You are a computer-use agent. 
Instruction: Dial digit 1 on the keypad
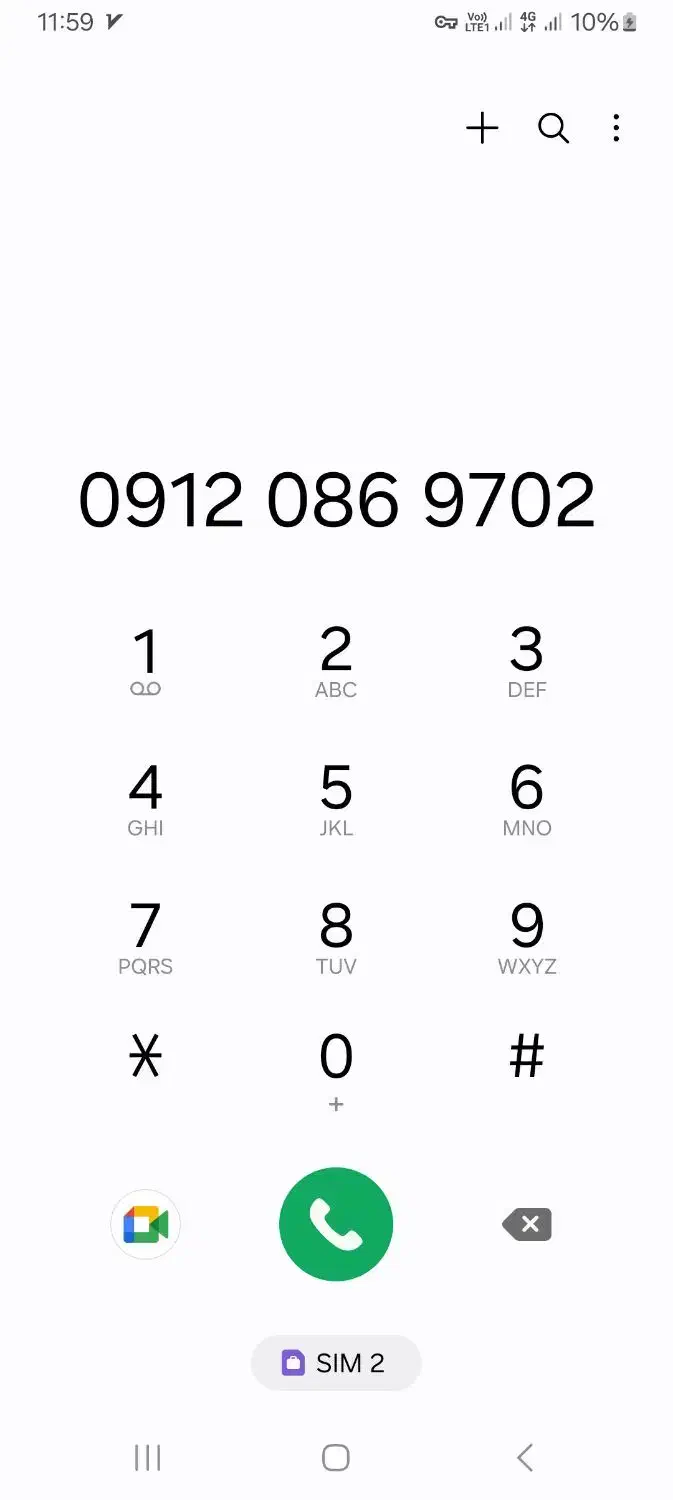pyautogui.click(x=146, y=660)
